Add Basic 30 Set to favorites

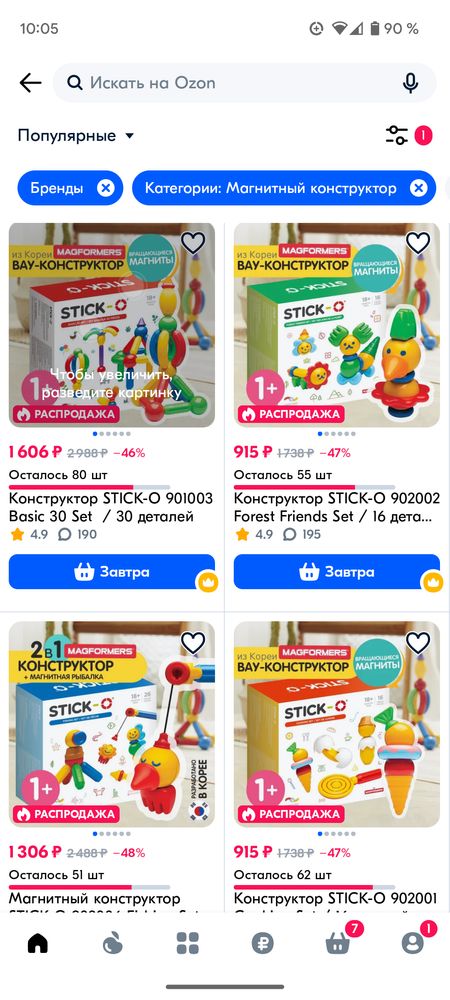[x=192, y=242]
